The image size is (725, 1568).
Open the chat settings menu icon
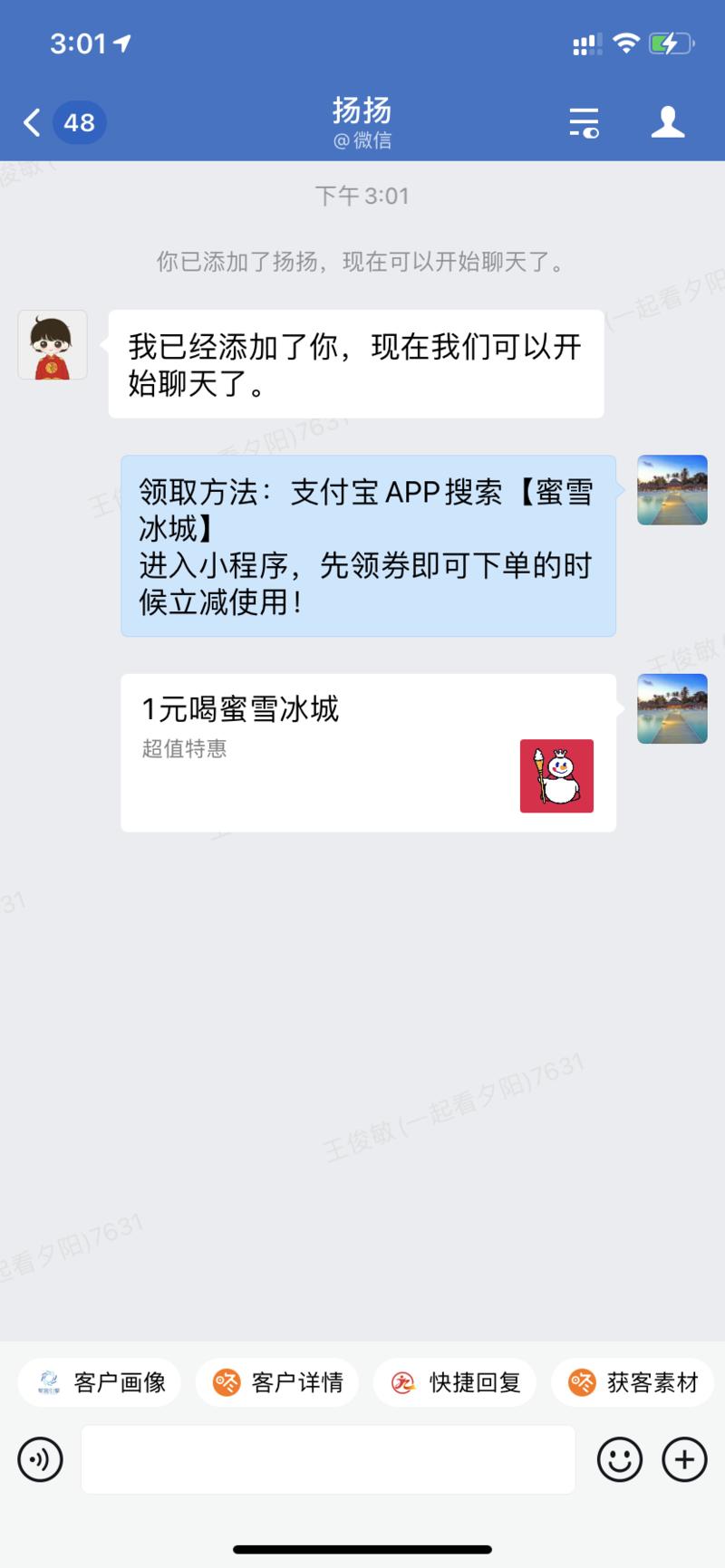click(583, 122)
